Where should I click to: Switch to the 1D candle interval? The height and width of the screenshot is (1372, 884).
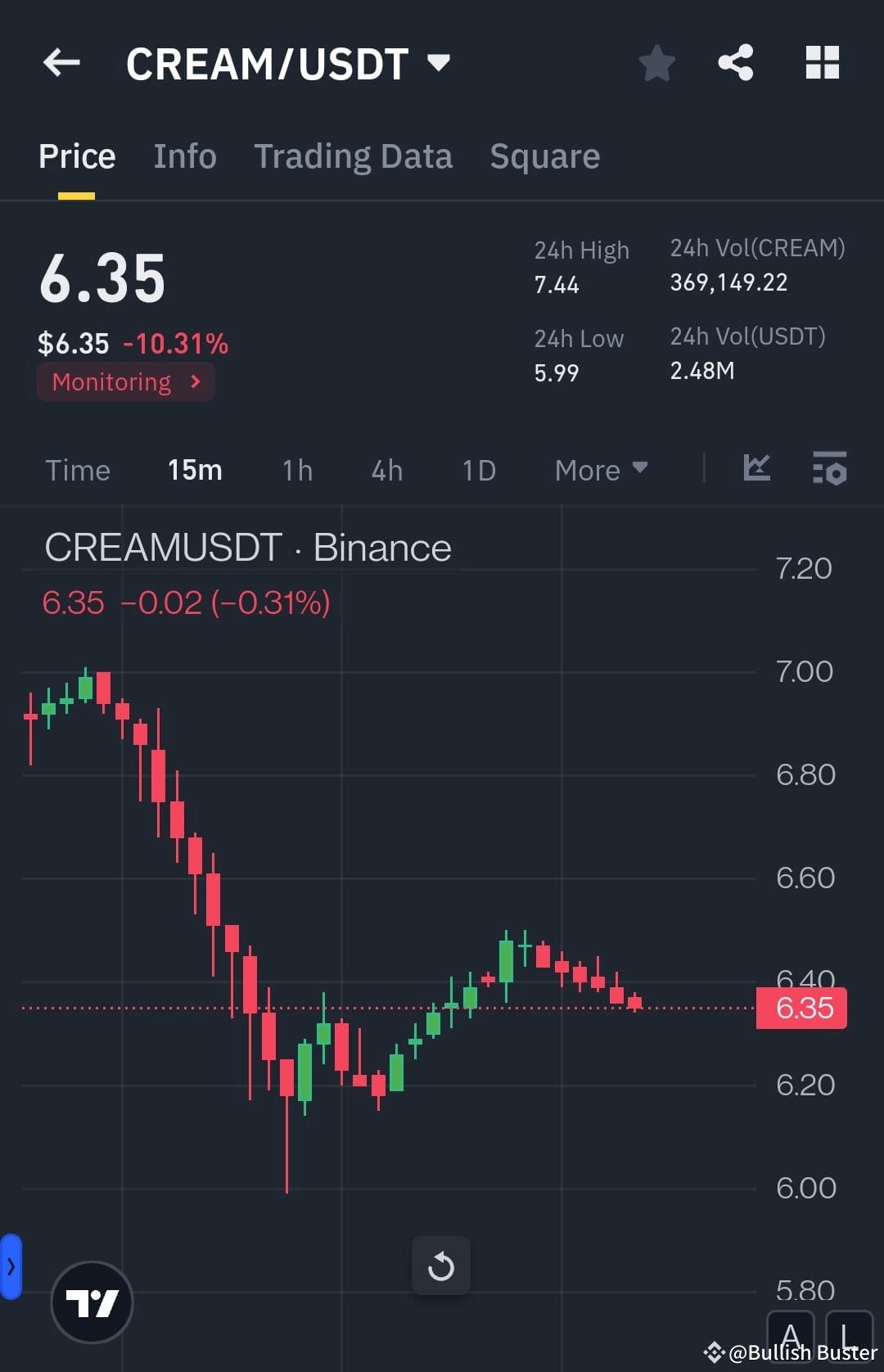pyautogui.click(x=479, y=470)
